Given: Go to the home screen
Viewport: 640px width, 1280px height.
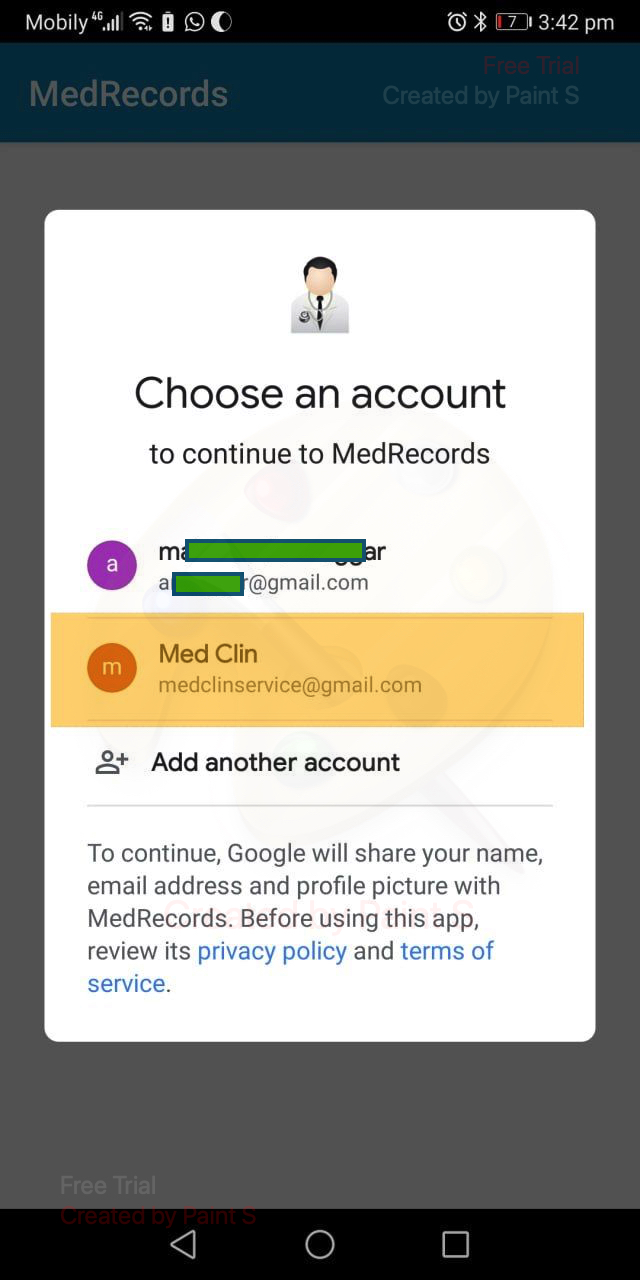Looking at the screenshot, I should pos(320,1244).
